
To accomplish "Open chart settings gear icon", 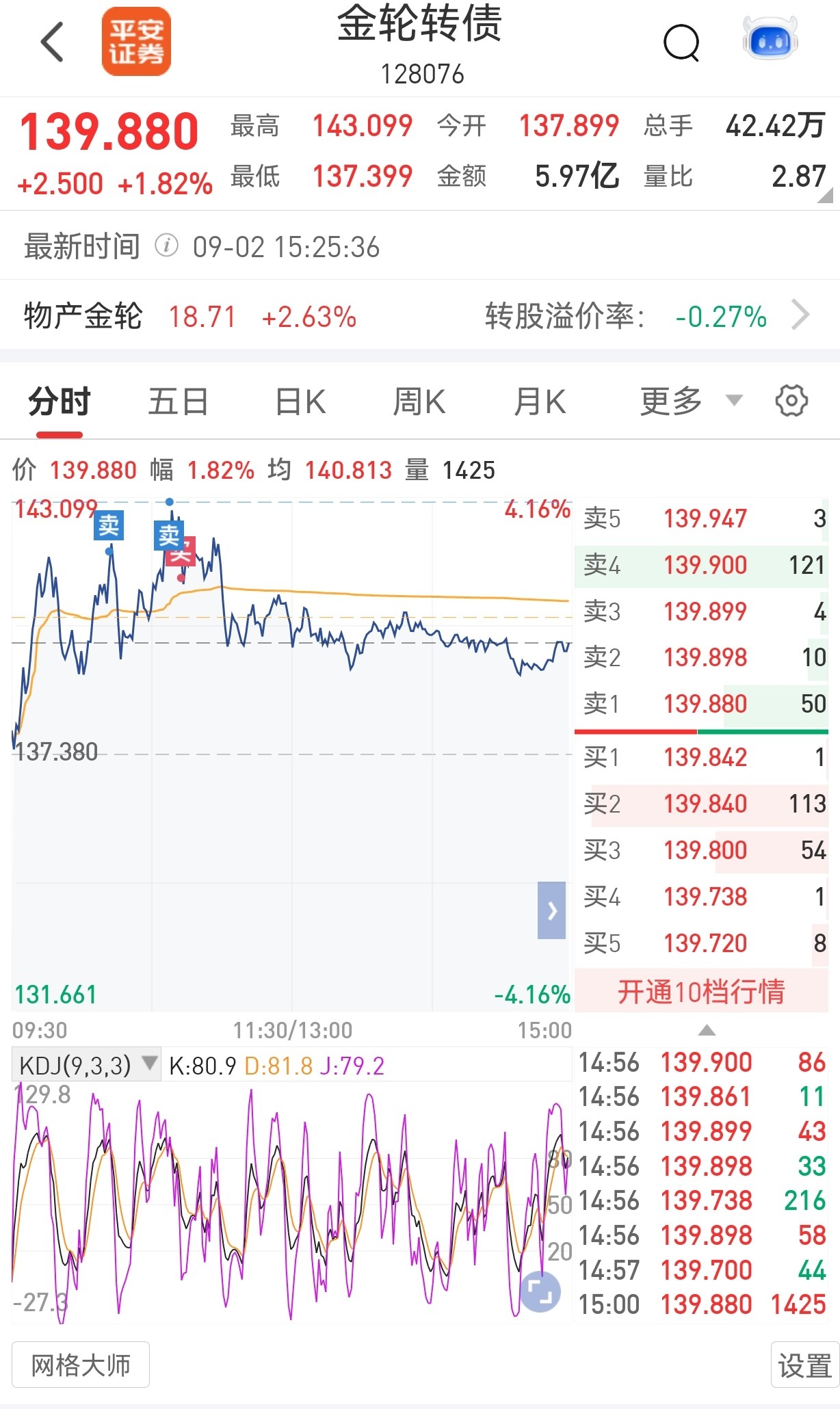I will [x=791, y=400].
